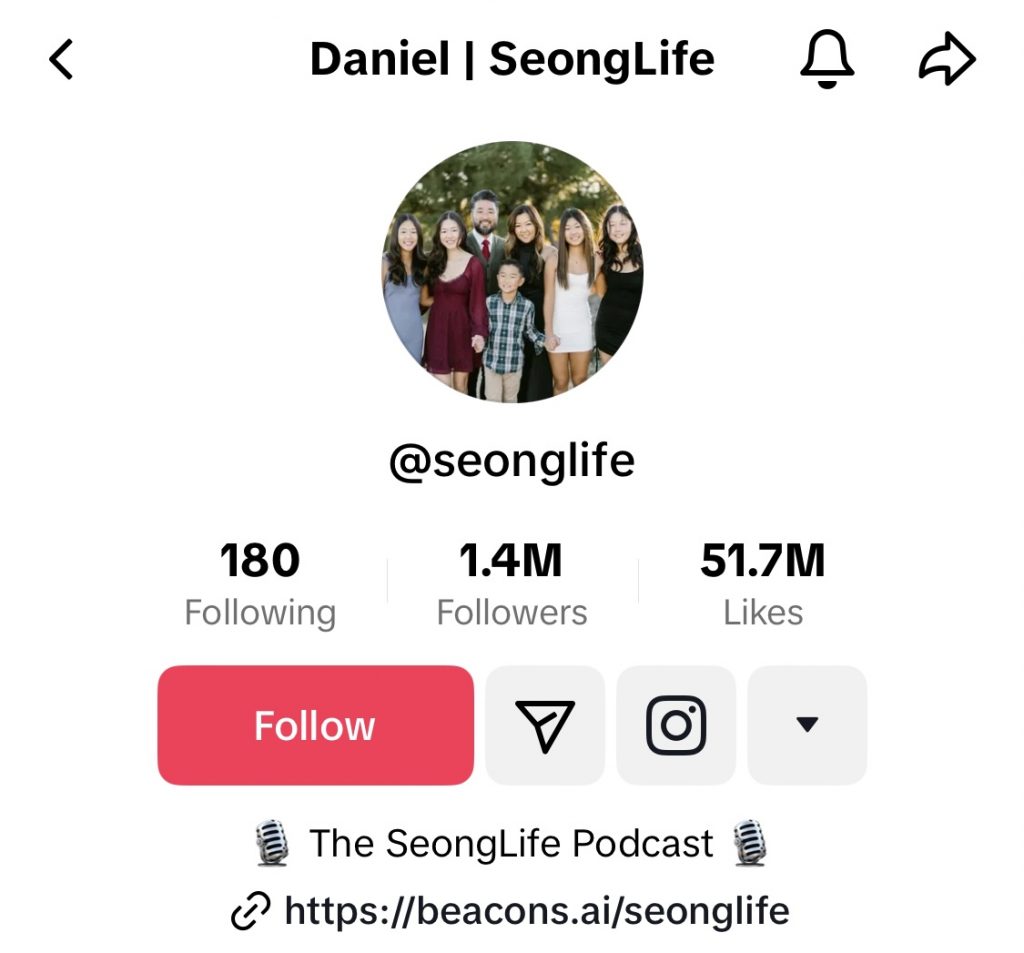Send a message with the paper plane button
Image resolution: width=1024 pixels, height=953 pixels.
(545, 725)
